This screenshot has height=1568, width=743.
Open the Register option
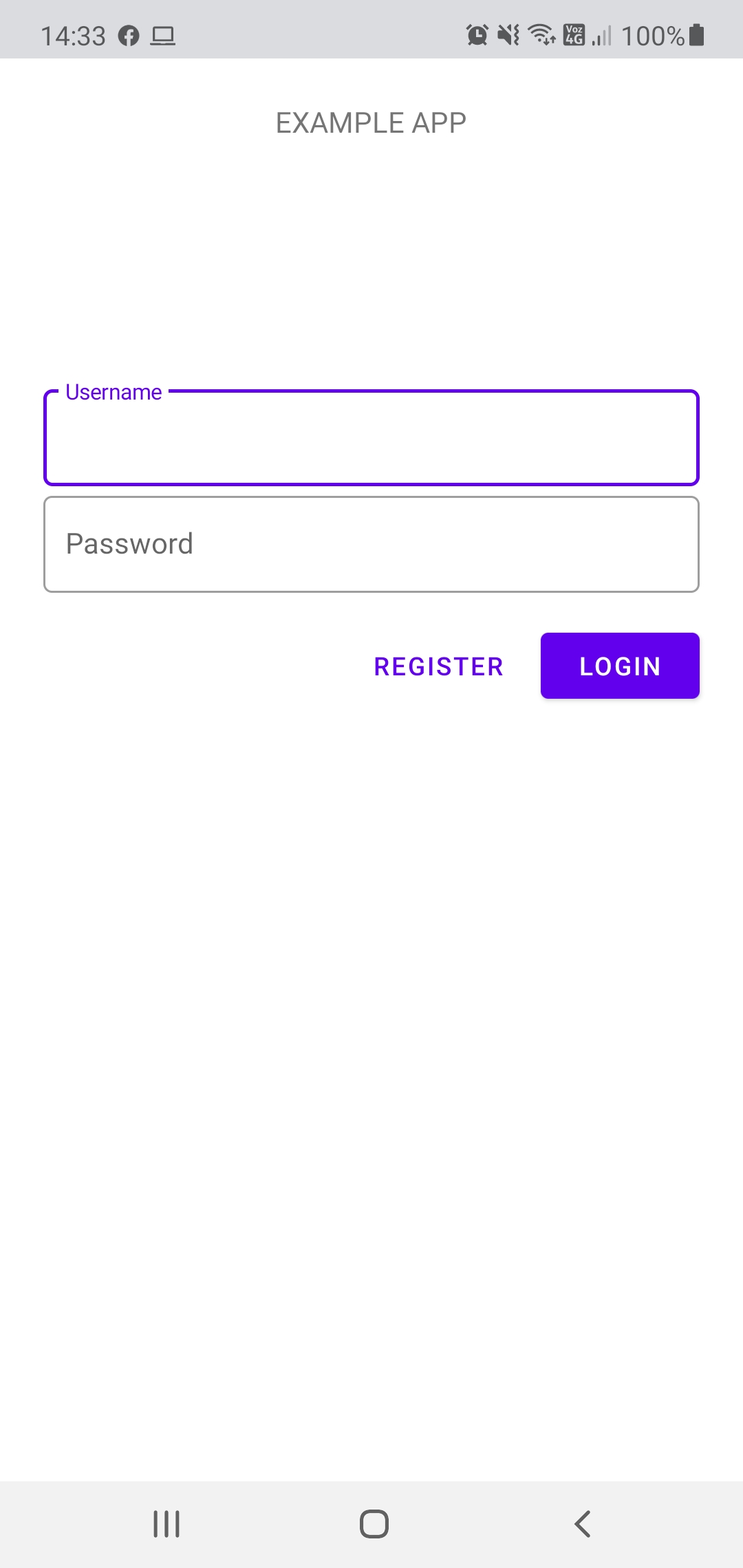(438, 666)
